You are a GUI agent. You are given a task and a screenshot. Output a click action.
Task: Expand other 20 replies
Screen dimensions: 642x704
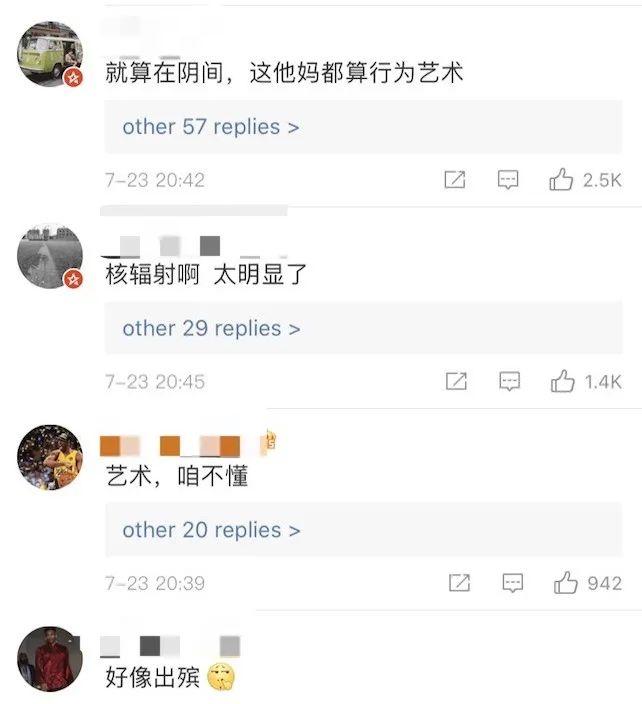point(211,531)
